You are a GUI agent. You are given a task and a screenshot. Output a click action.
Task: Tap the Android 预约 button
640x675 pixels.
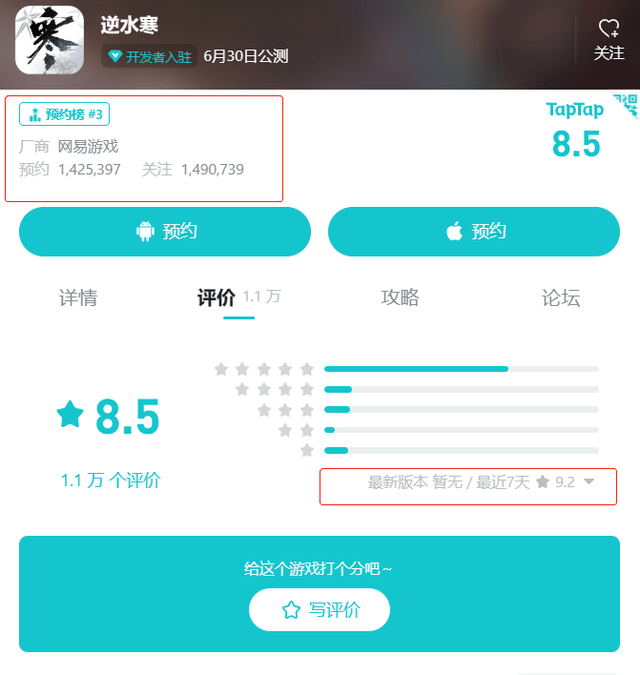tap(165, 232)
